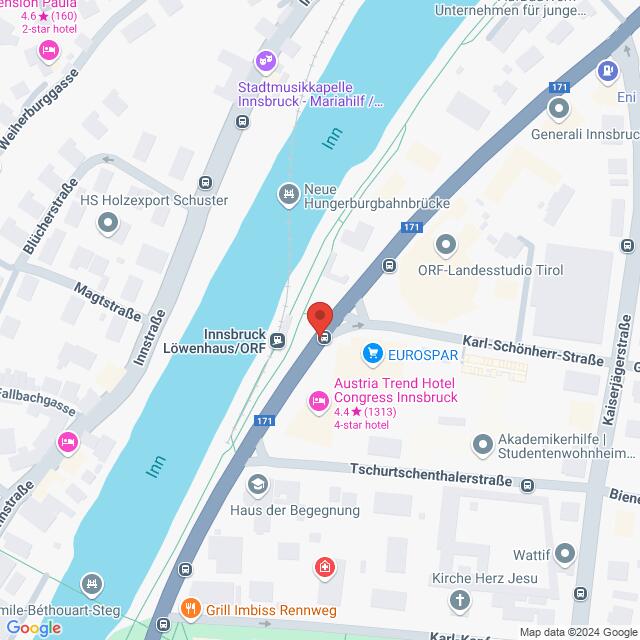The width and height of the screenshot is (640, 640).
Task: Open Kirche Herz Jesu church marker
Action: [458, 600]
